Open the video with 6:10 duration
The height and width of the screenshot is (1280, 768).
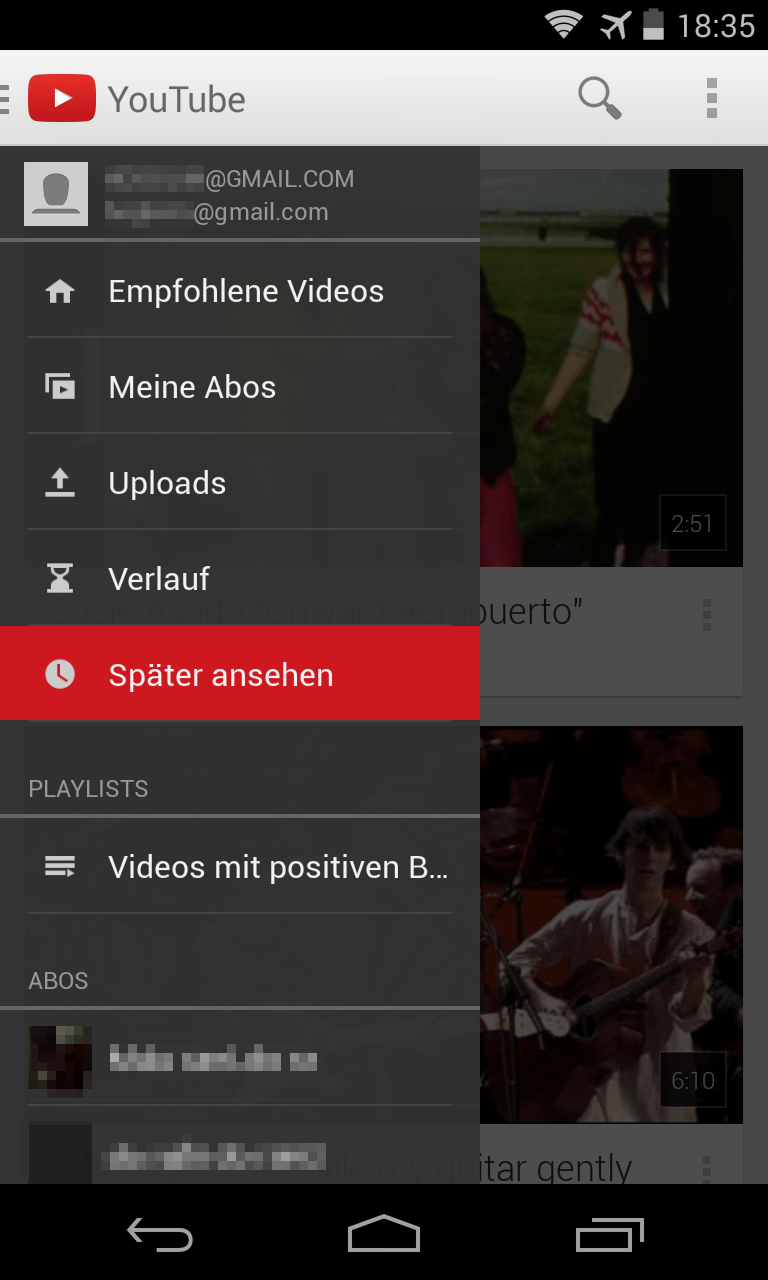[611, 924]
